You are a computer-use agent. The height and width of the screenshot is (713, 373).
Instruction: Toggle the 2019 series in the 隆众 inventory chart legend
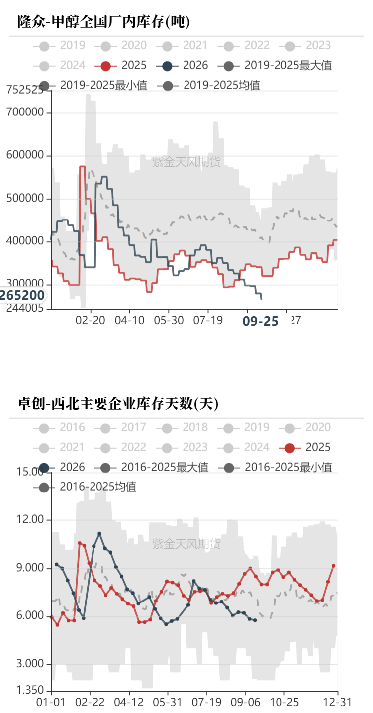pos(59,45)
